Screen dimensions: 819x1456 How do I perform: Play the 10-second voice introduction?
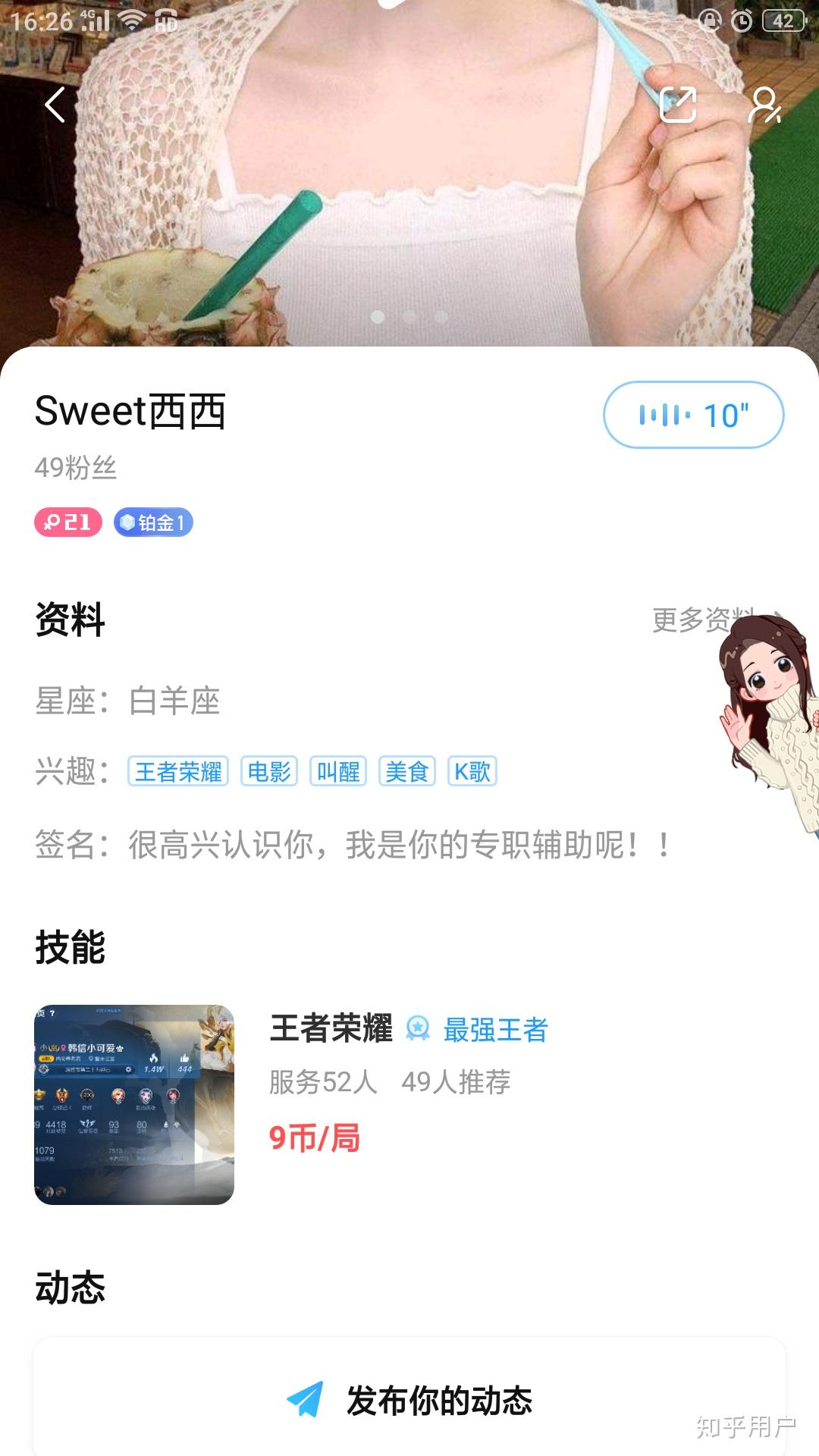[x=695, y=415]
